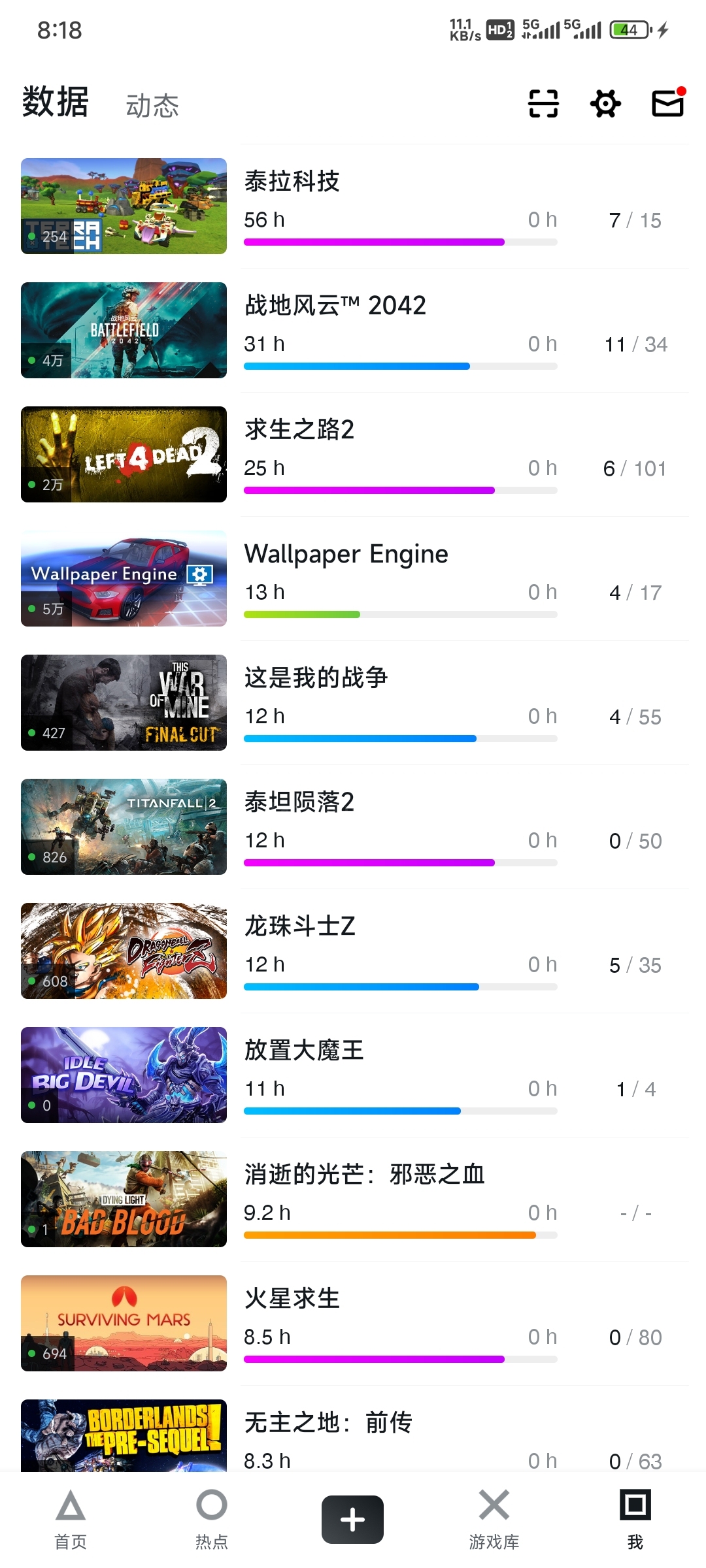Image resolution: width=706 pixels, height=1568 pixels.
Task: Select the 我 profile tab
Action: pyautogui.click(x=635, y=1519)
